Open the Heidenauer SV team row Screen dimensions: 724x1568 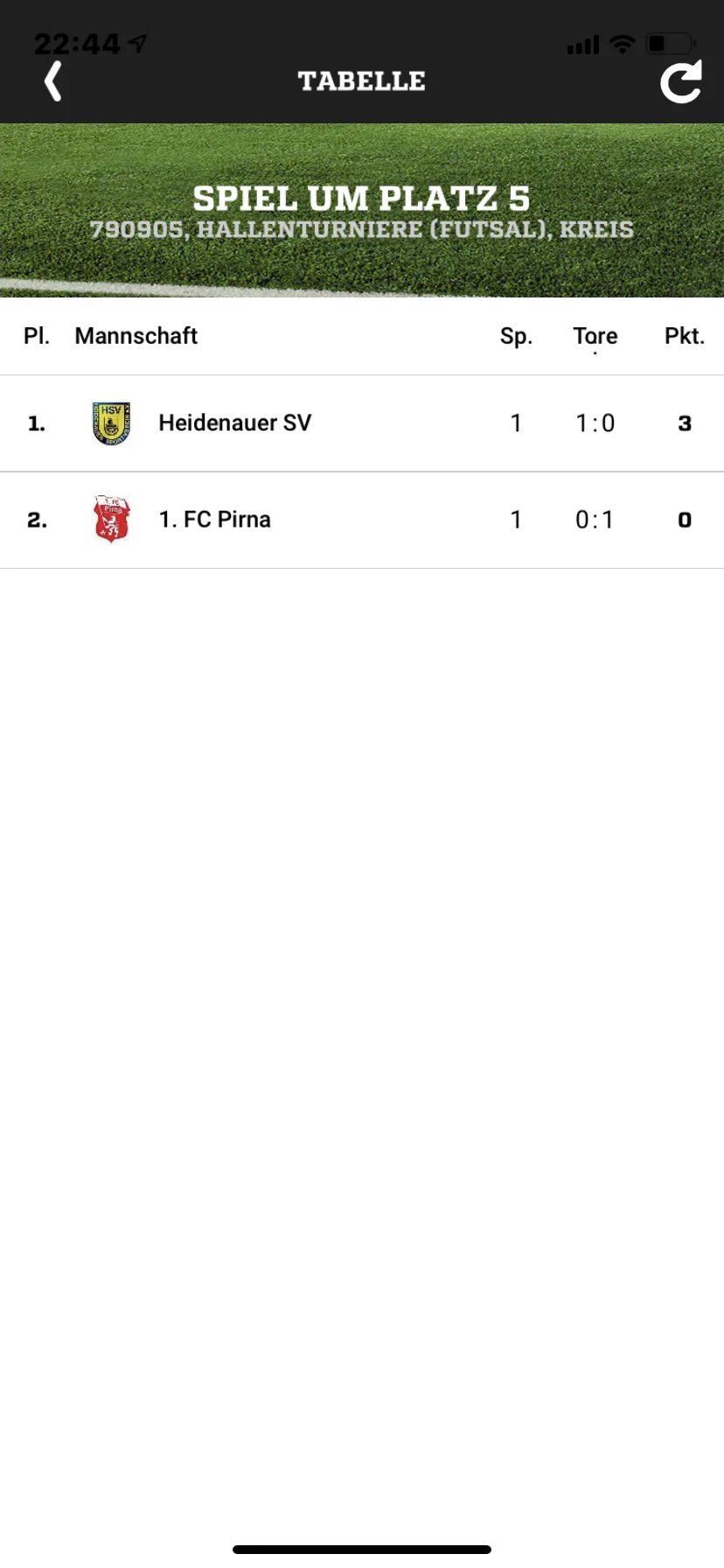pyautogui.click(x=234, y=423)
